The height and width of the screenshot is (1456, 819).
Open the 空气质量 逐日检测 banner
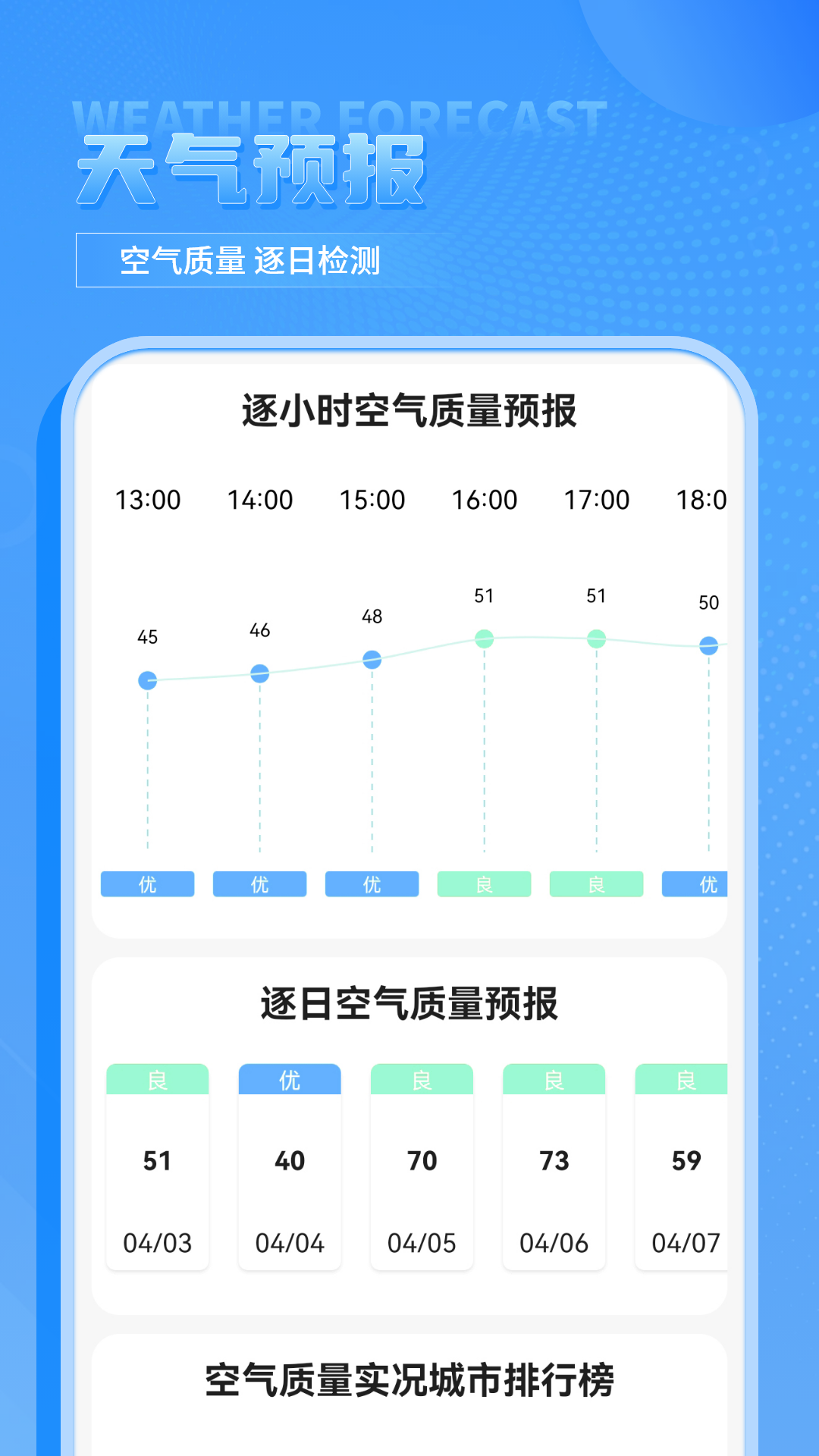250,258
